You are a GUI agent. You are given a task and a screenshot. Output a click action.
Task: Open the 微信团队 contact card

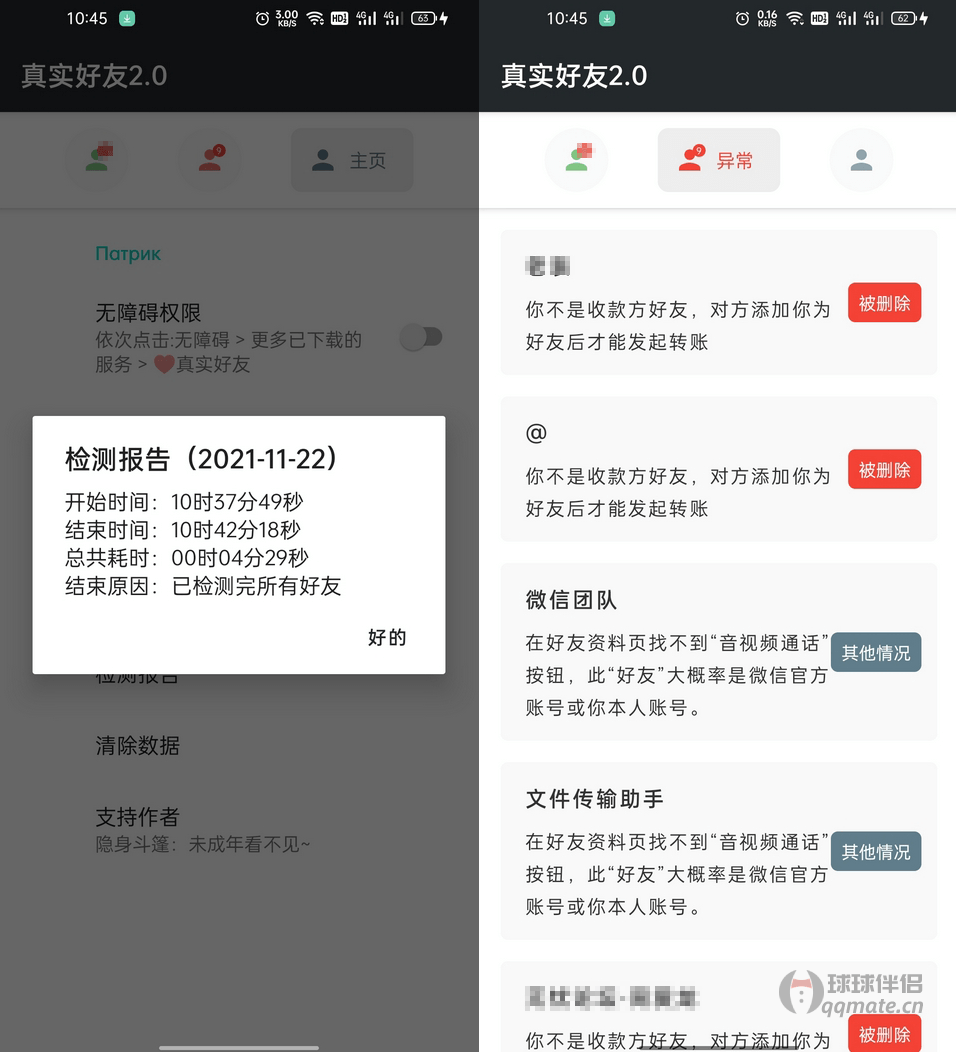click(x=660, y=650)
